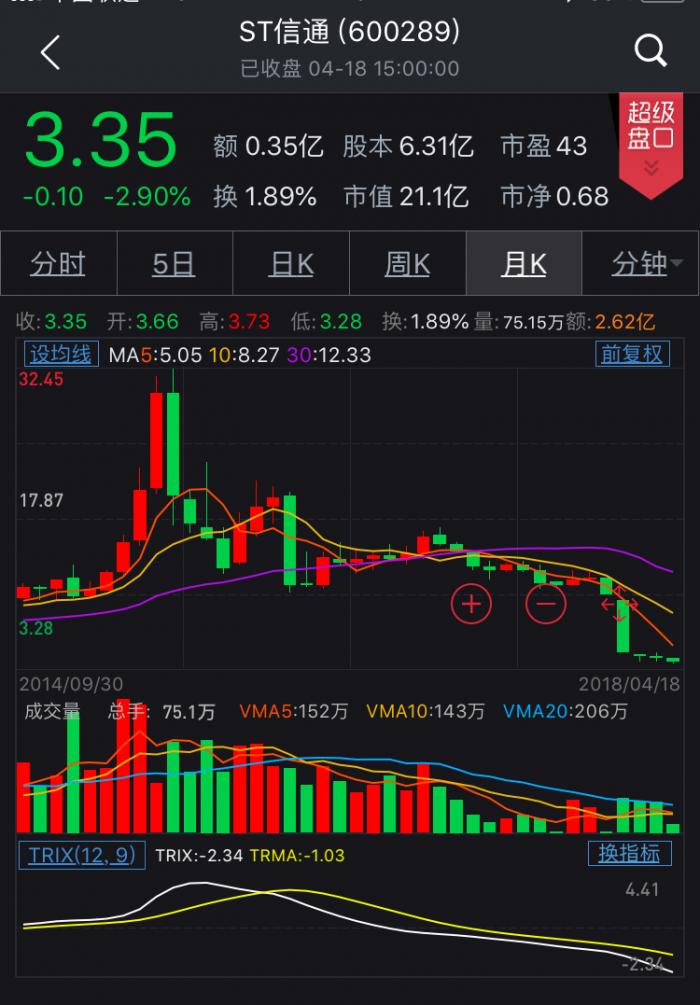The height and width of the screenshot is (1005, 700).
Task: Switch to the 周K weekly tab
Action: click(x=407, y=264)
